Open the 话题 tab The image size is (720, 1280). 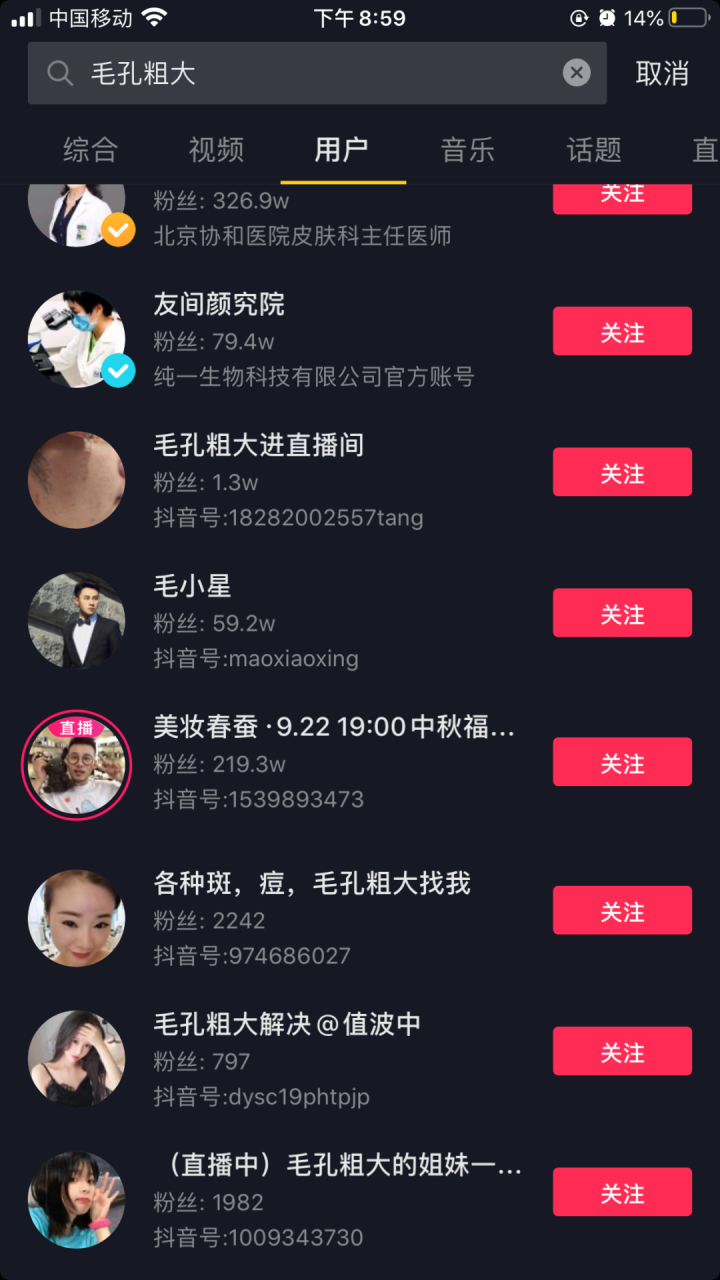[x=594, y=150]
